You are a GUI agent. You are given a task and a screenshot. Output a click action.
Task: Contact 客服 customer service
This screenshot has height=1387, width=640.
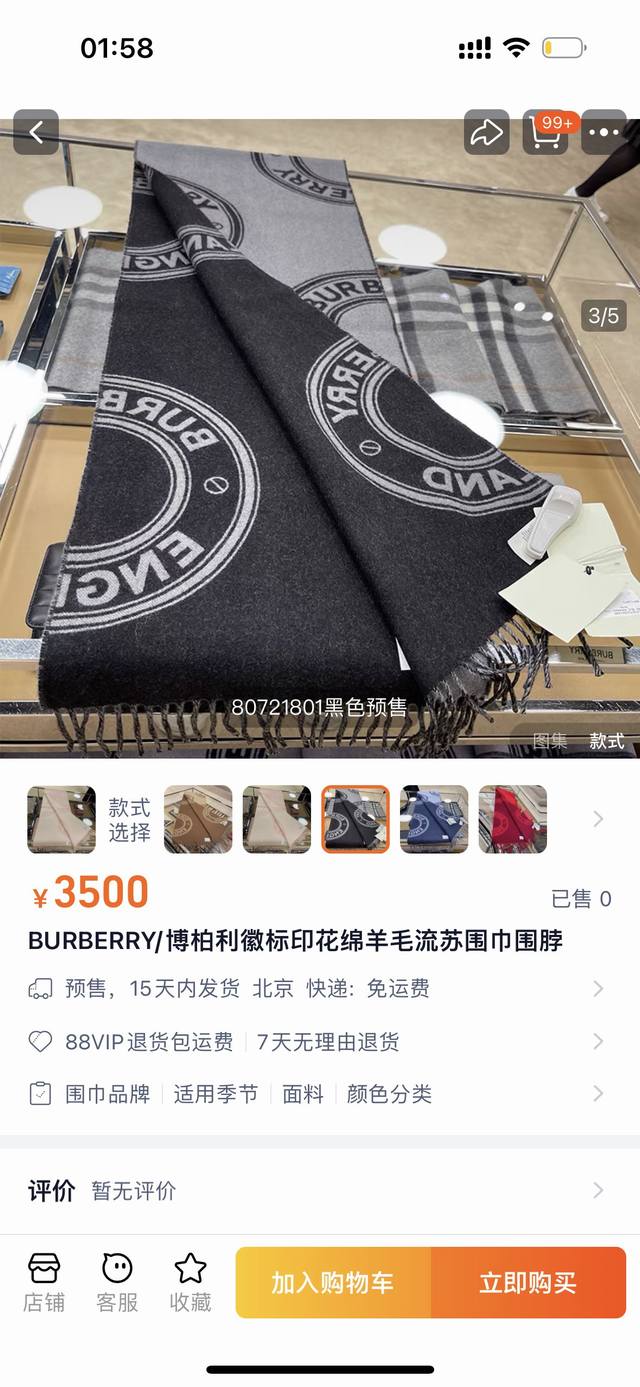pyautogui.click(x=117, y=1283)
